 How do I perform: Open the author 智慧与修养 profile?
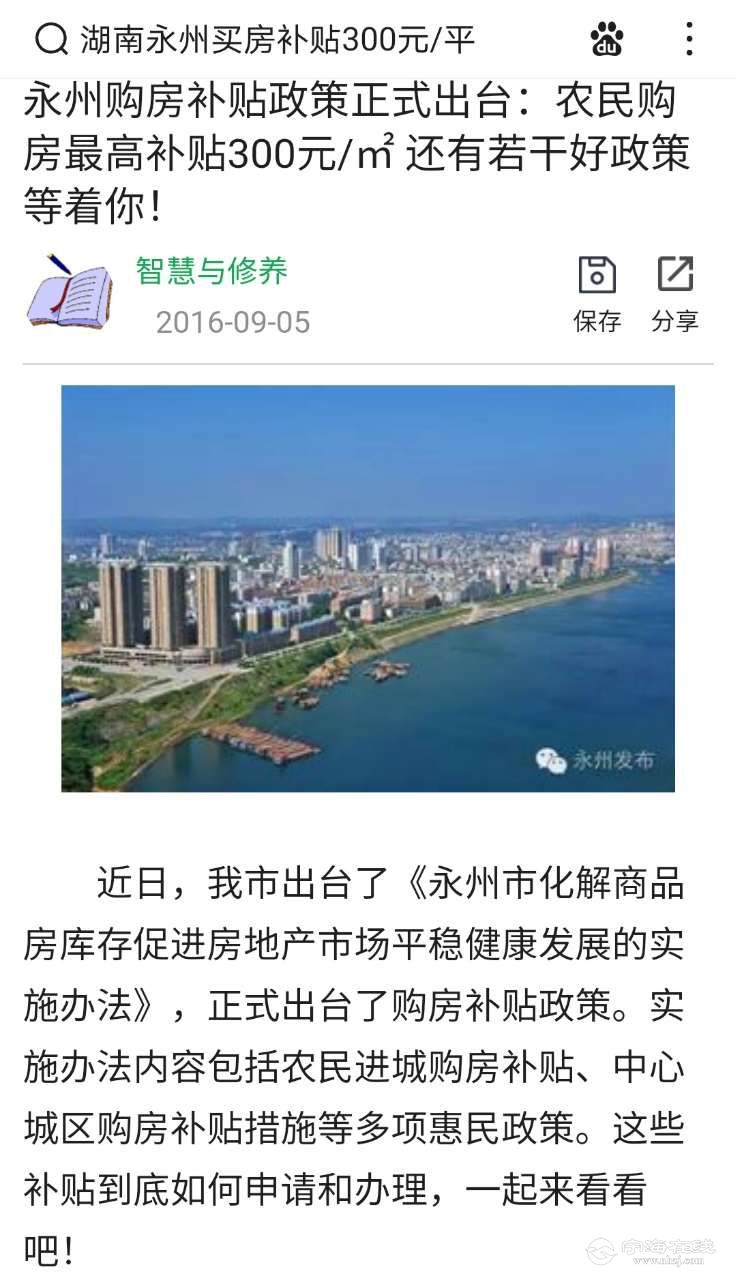click(212, 271)
